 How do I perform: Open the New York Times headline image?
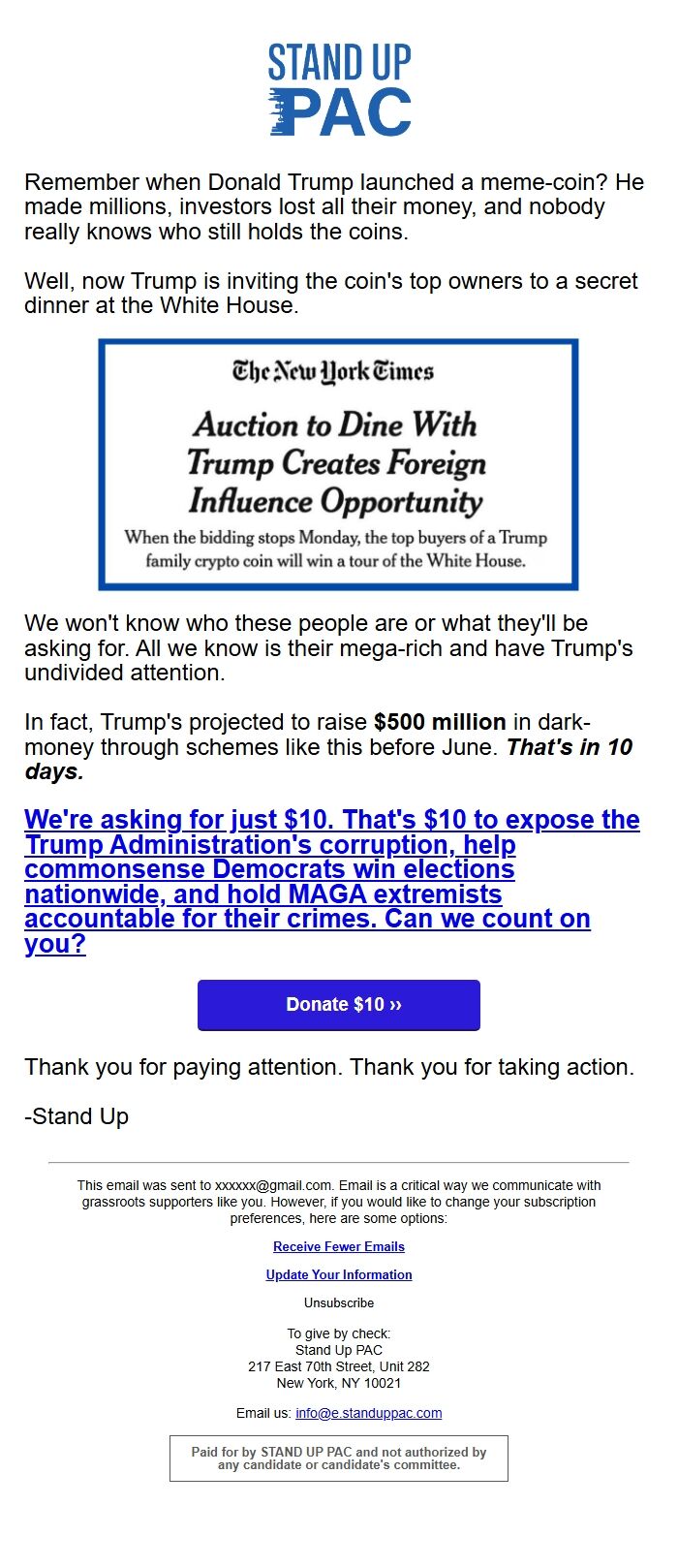point(338,464)
